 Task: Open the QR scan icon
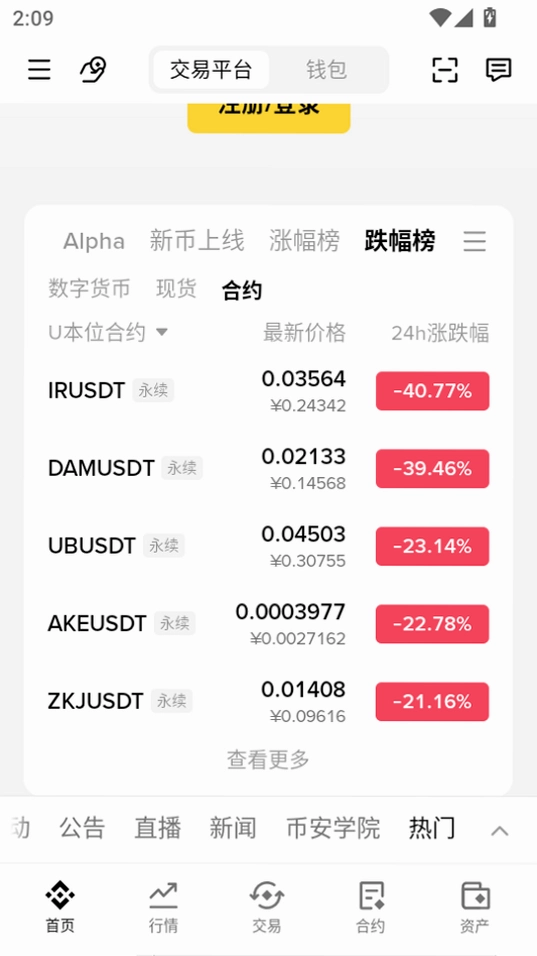pos(445,70)
